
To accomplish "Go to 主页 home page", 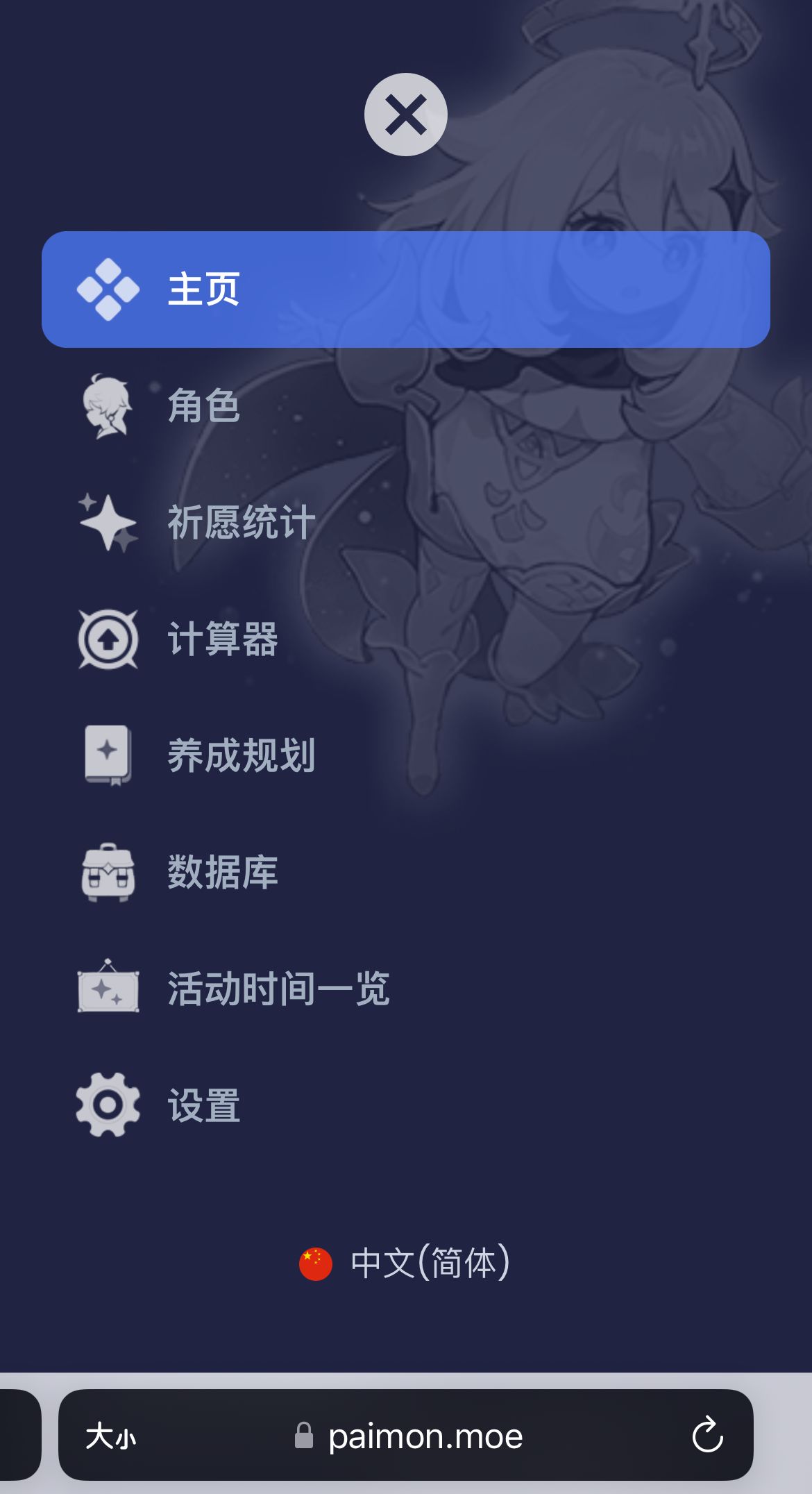I will (405, 289).
